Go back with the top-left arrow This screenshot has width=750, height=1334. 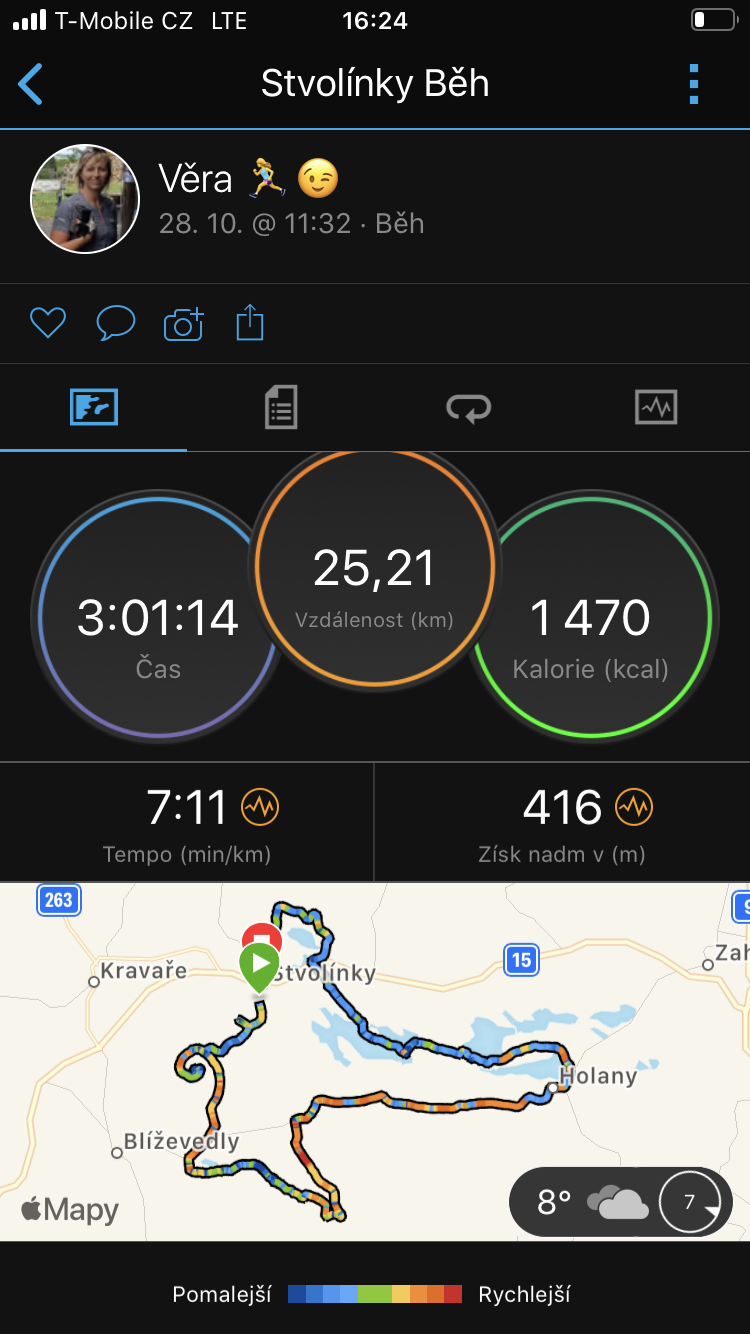coord(31,84)
